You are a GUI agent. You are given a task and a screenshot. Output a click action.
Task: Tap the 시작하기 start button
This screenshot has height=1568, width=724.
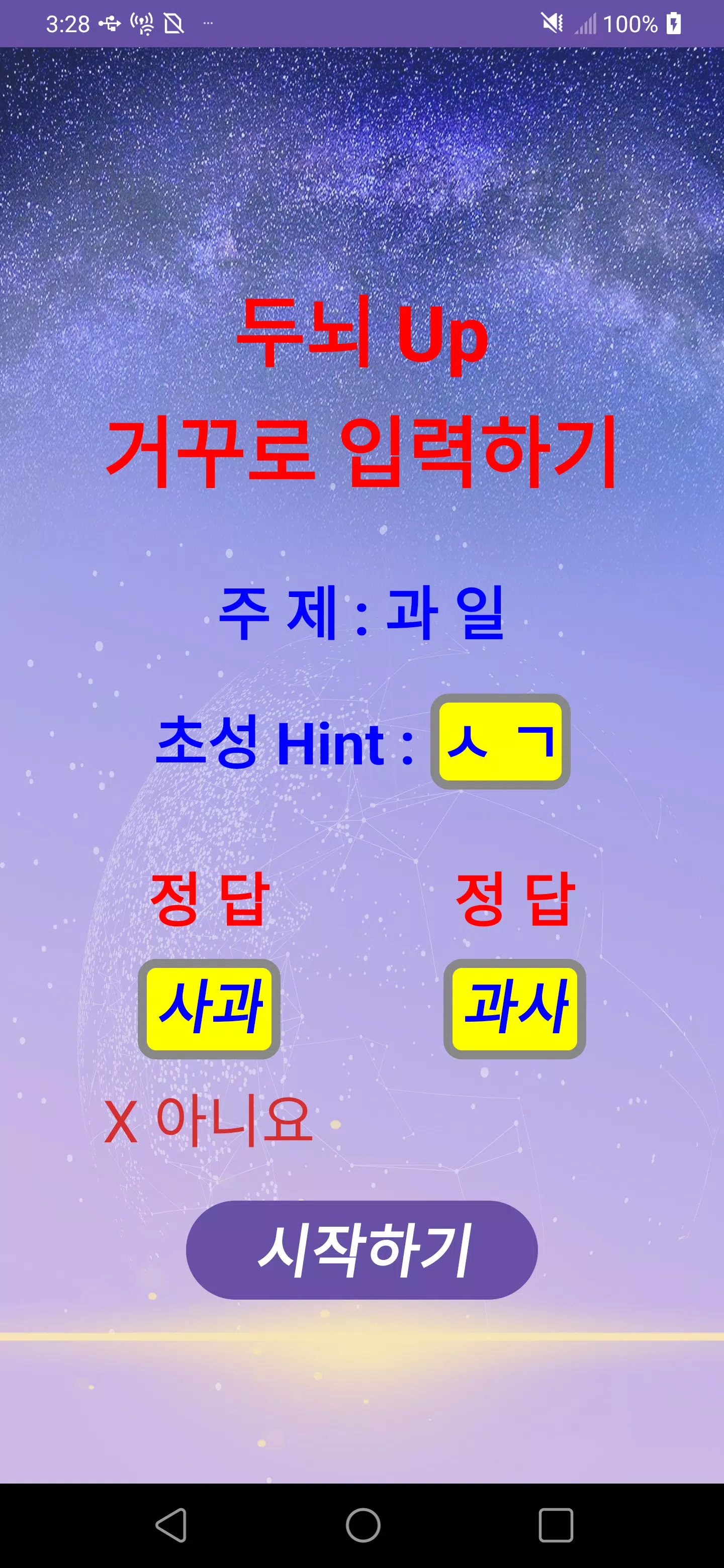[x=361, y=1250]
